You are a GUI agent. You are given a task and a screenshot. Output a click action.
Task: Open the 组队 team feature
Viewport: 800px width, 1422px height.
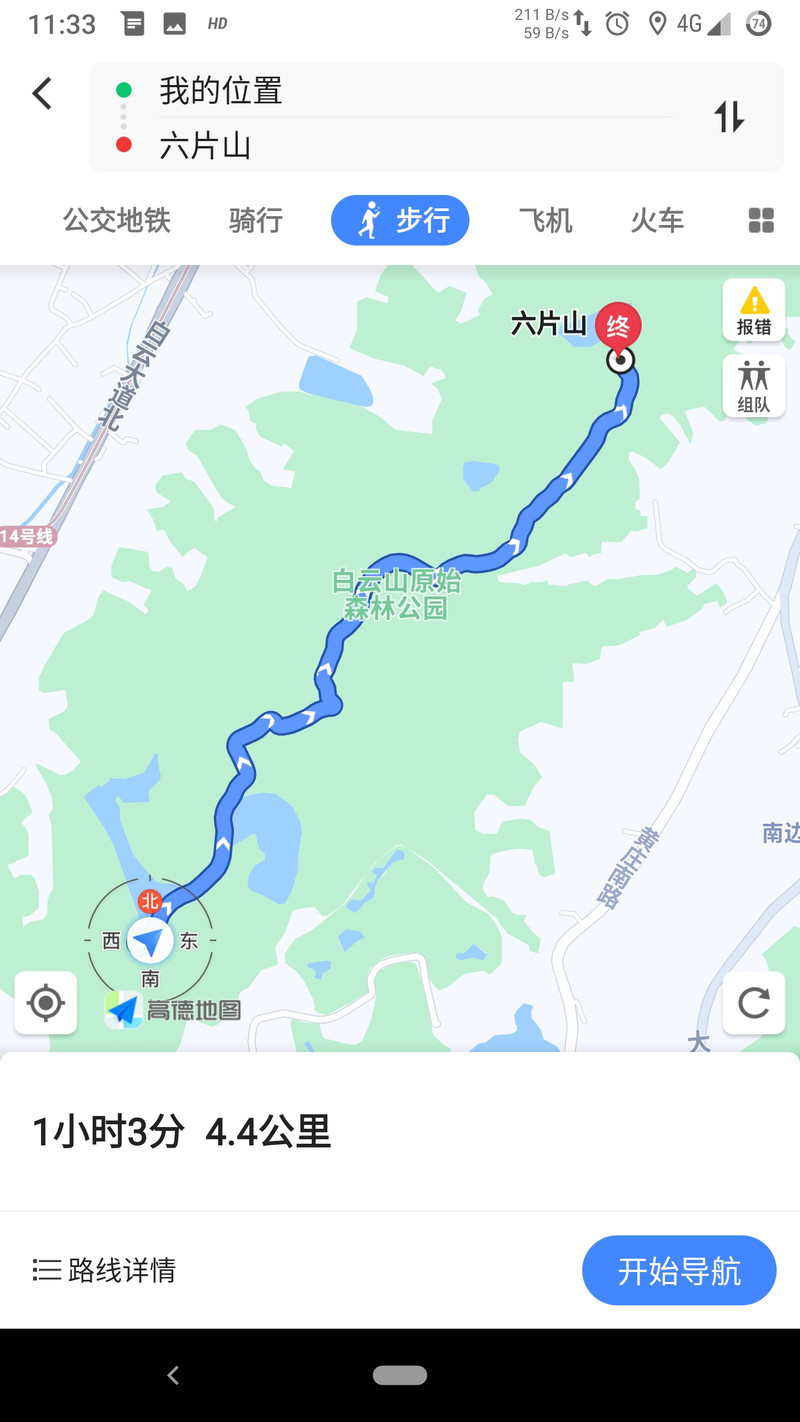754,385
